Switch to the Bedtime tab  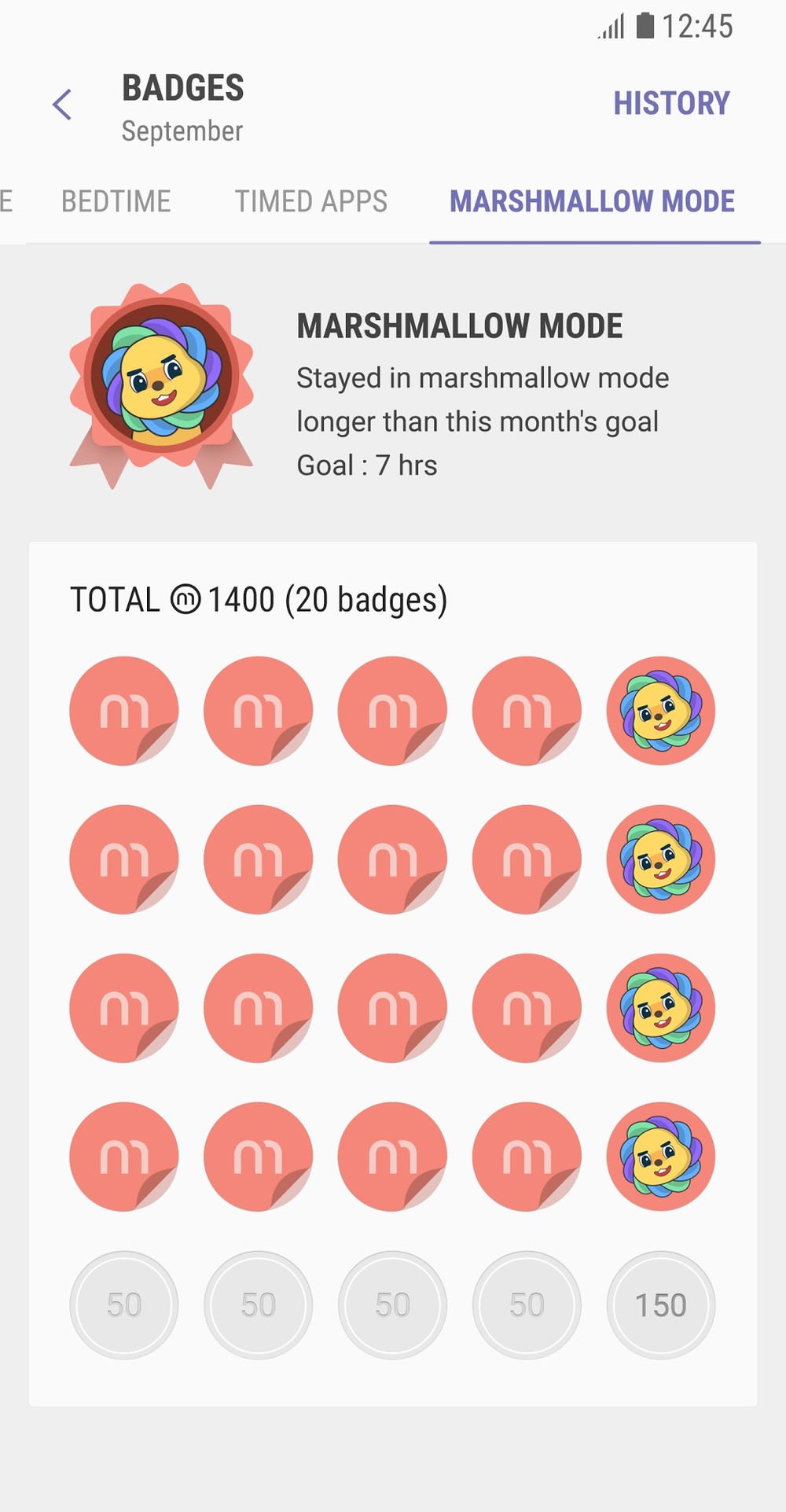pos(116,202)
